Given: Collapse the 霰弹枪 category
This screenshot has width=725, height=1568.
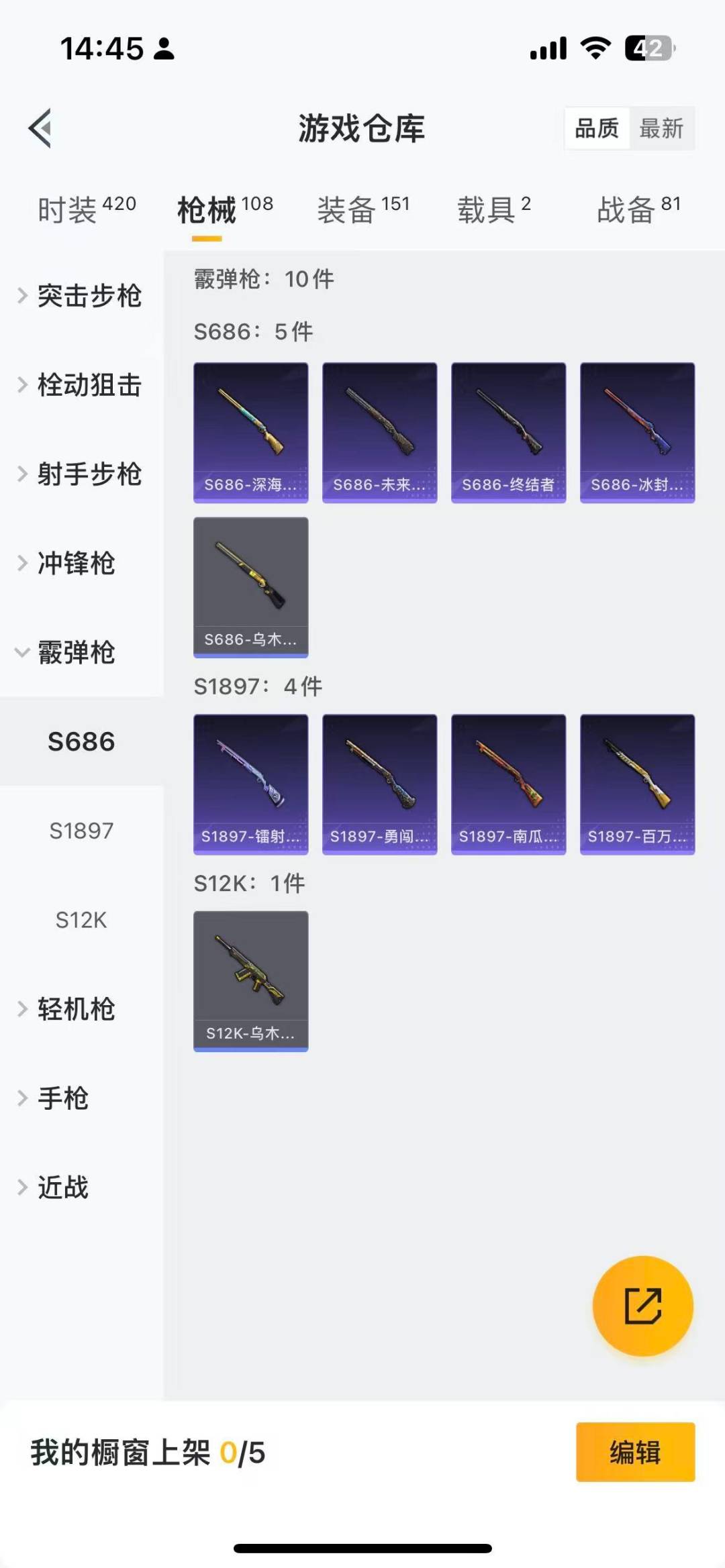Looking at the screenshot, I should [74, 652].
